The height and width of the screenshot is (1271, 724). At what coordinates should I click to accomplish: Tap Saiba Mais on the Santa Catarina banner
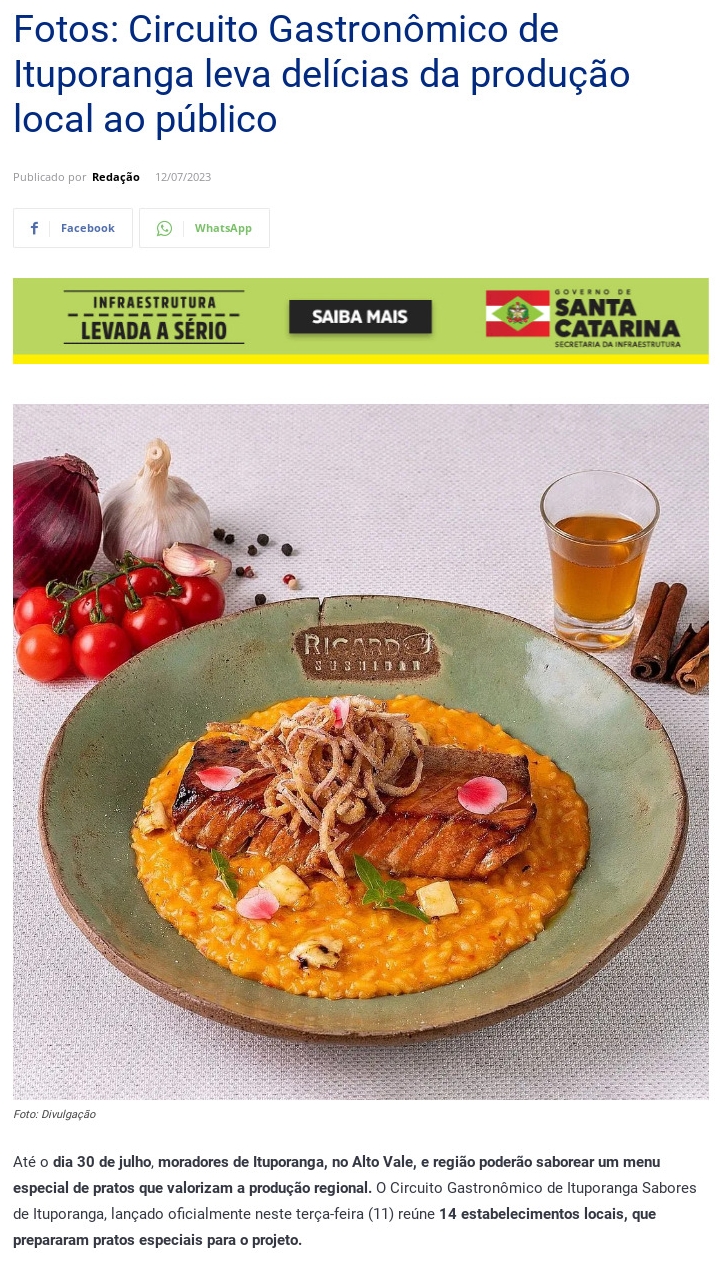click(x=360, y=317)
